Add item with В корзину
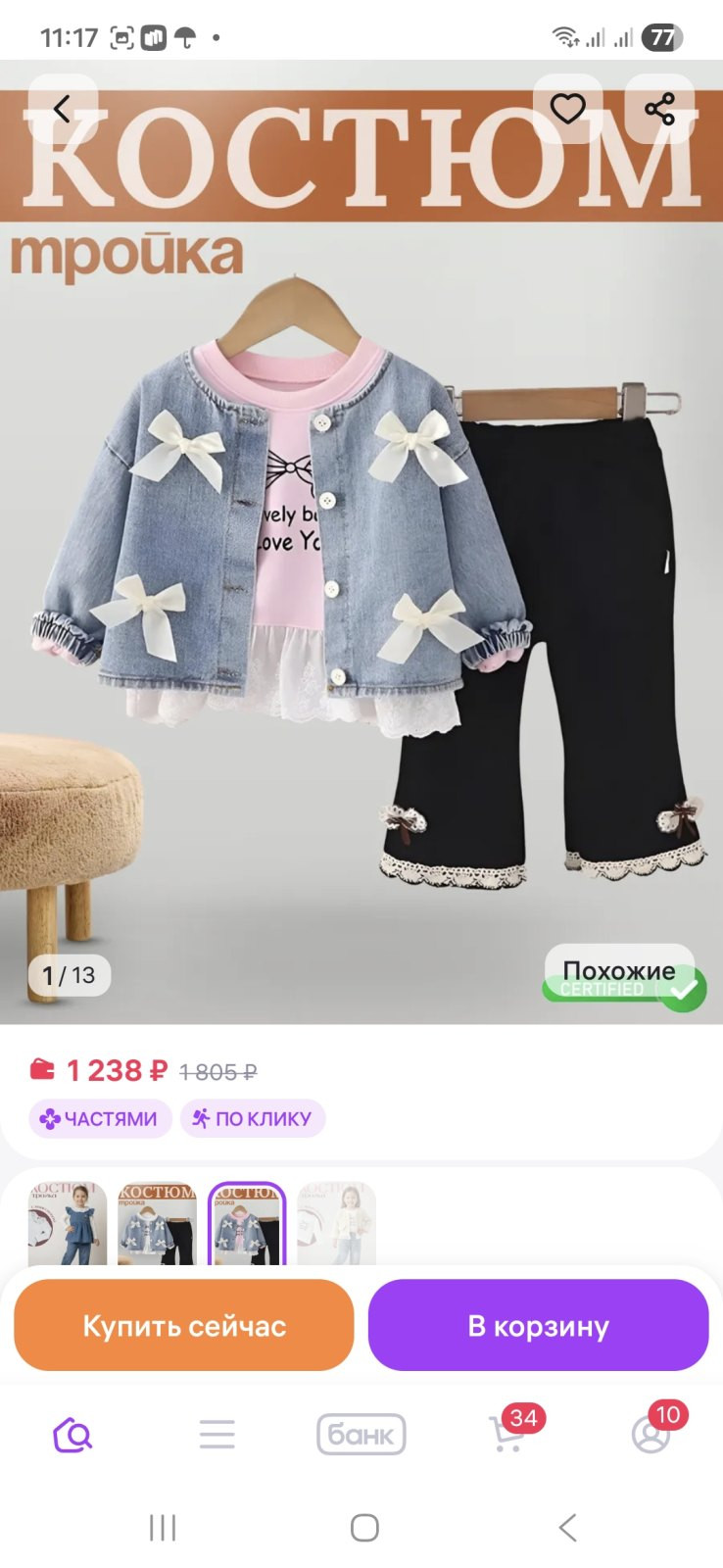The image size is (723, 1568). coord(538,1325)
